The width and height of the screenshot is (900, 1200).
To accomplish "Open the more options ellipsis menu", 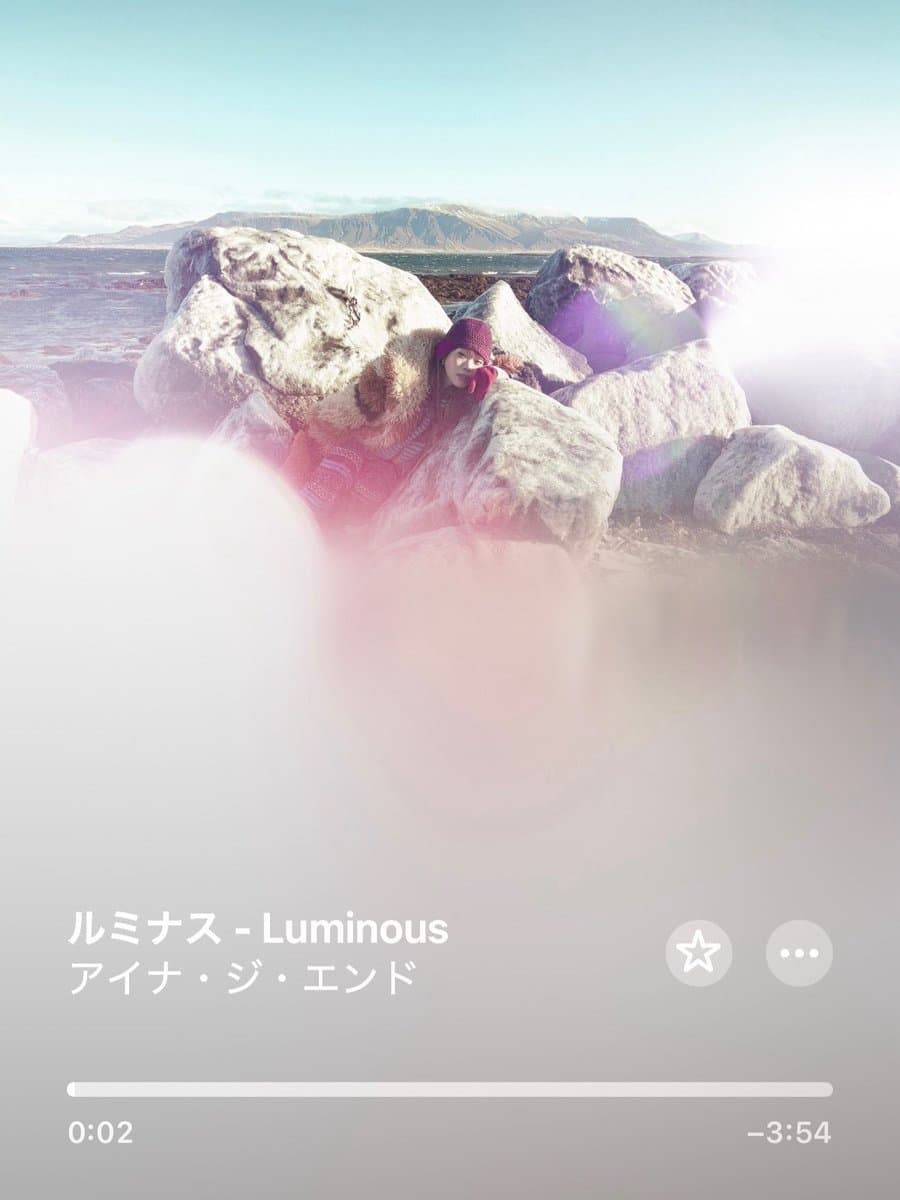I will click(x=799, y=953).
